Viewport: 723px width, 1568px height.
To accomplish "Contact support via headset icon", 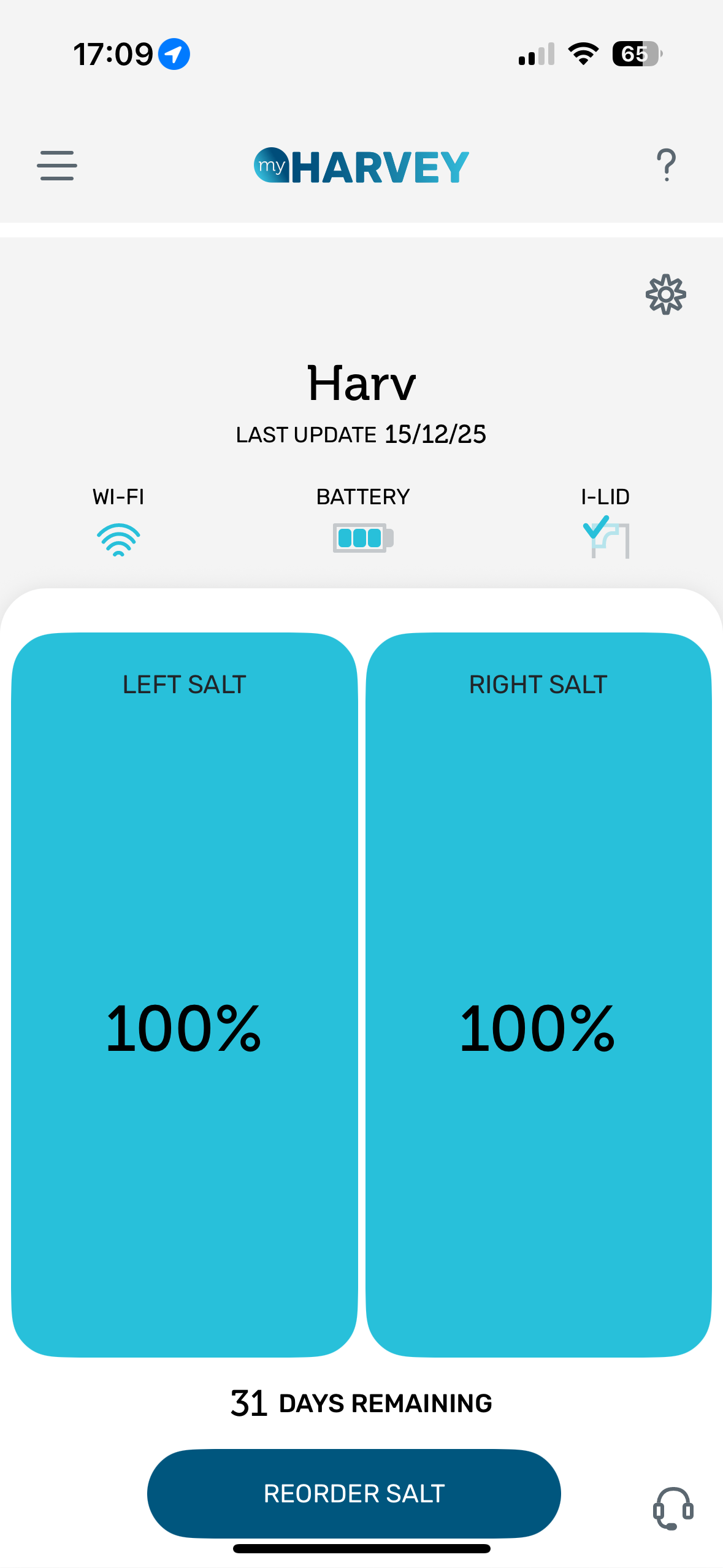I will 673,1508.
